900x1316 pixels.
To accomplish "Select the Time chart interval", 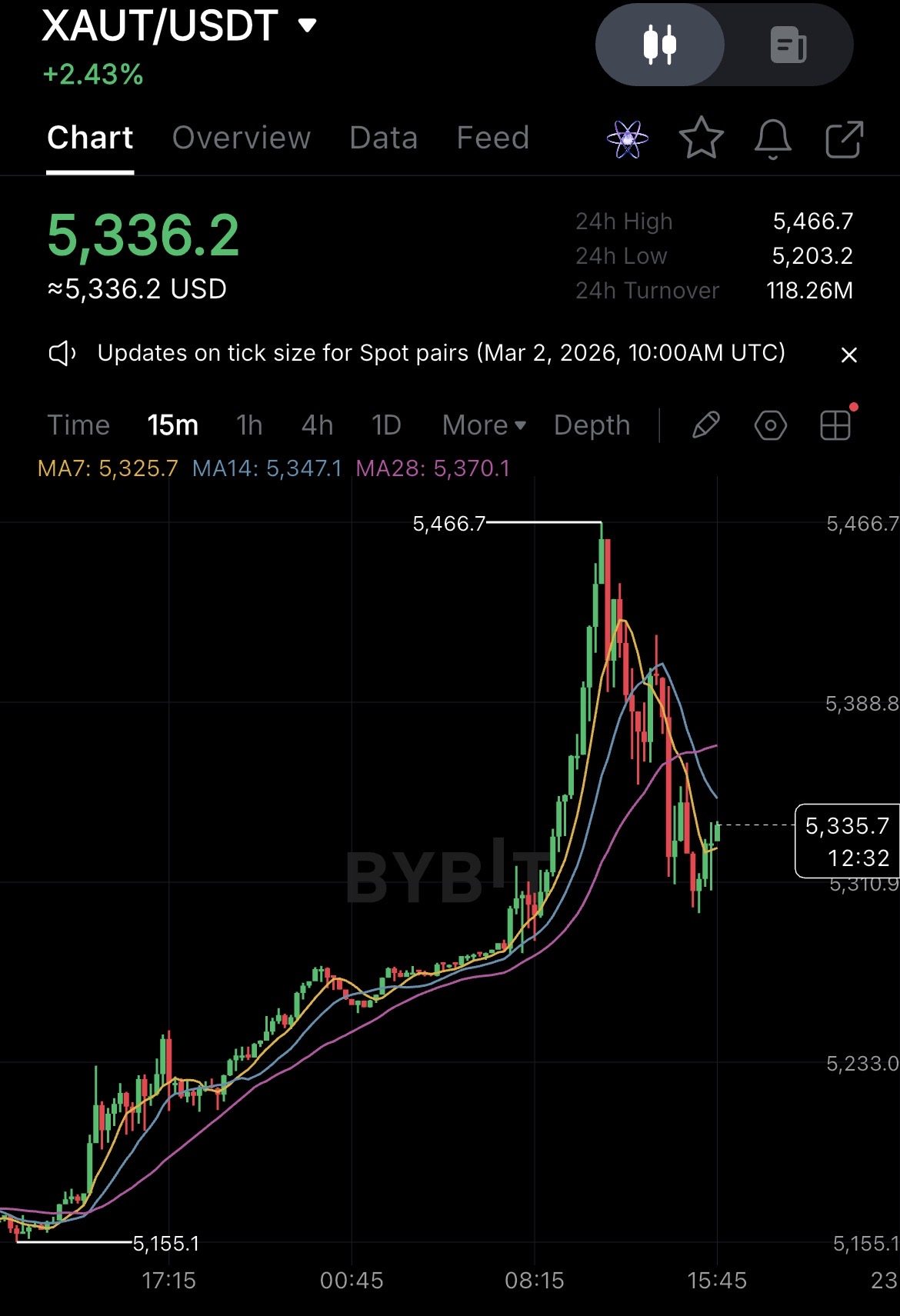I will [x=78, y=425].
